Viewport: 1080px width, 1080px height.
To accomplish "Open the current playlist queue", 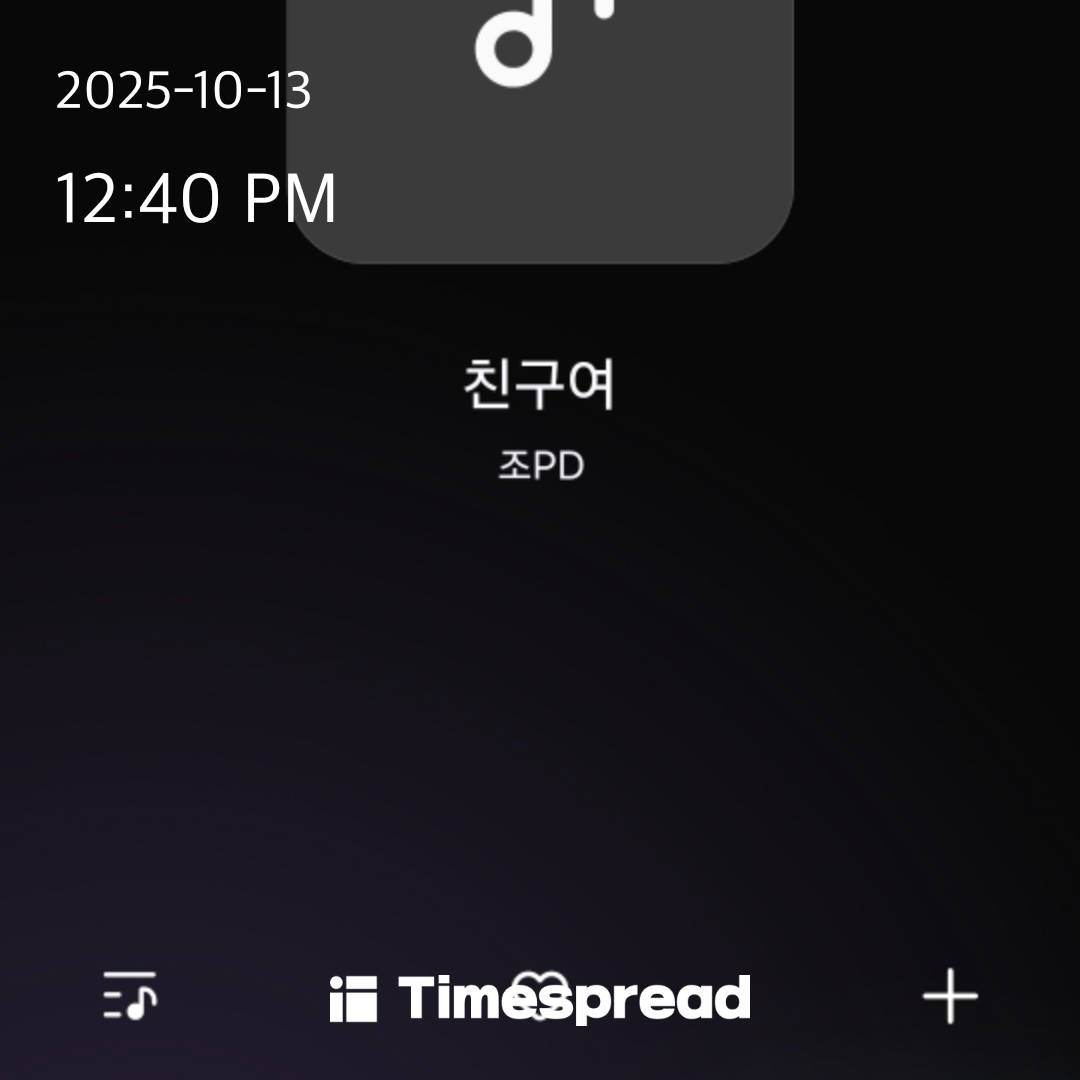I will [x=130, y=996].
